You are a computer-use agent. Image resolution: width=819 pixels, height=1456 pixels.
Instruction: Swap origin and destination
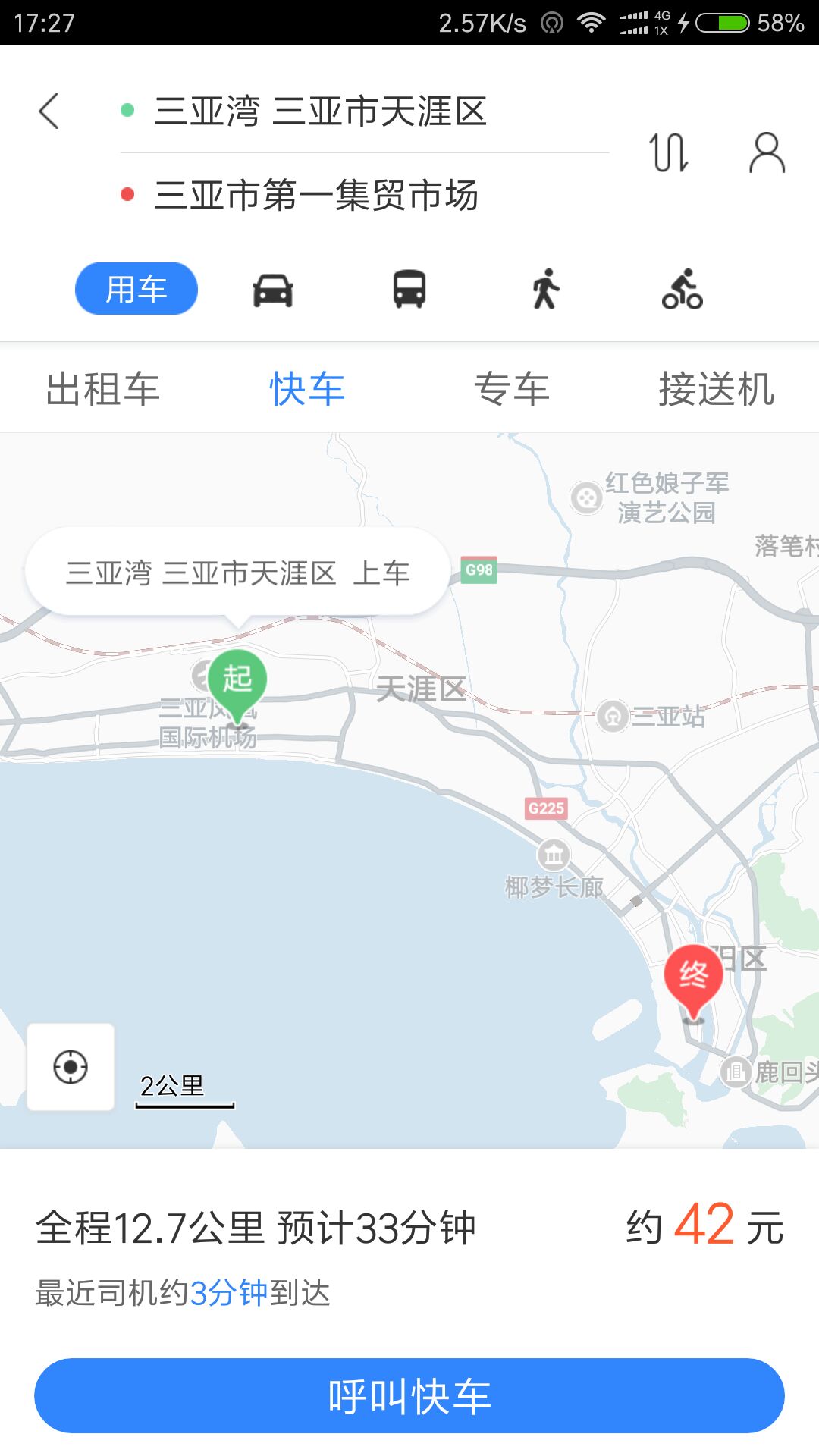pos(669,152)
